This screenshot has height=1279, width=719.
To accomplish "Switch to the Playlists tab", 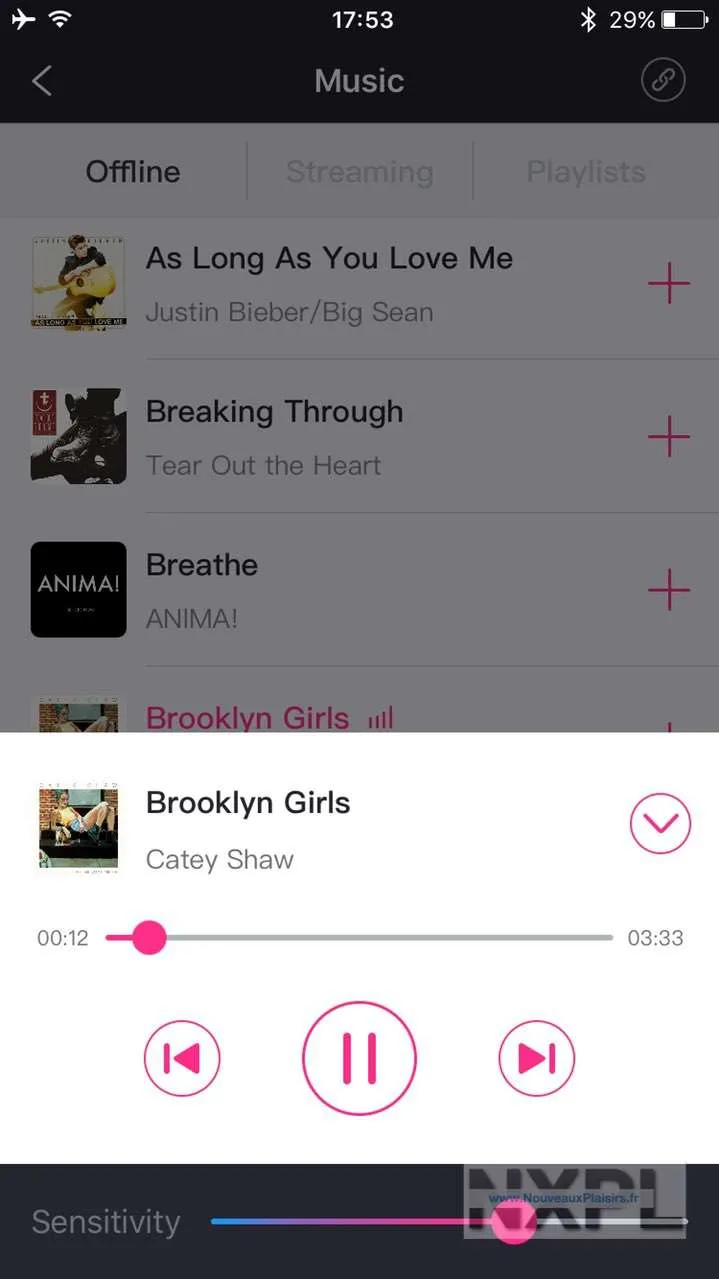I will [x=586, y=172].
